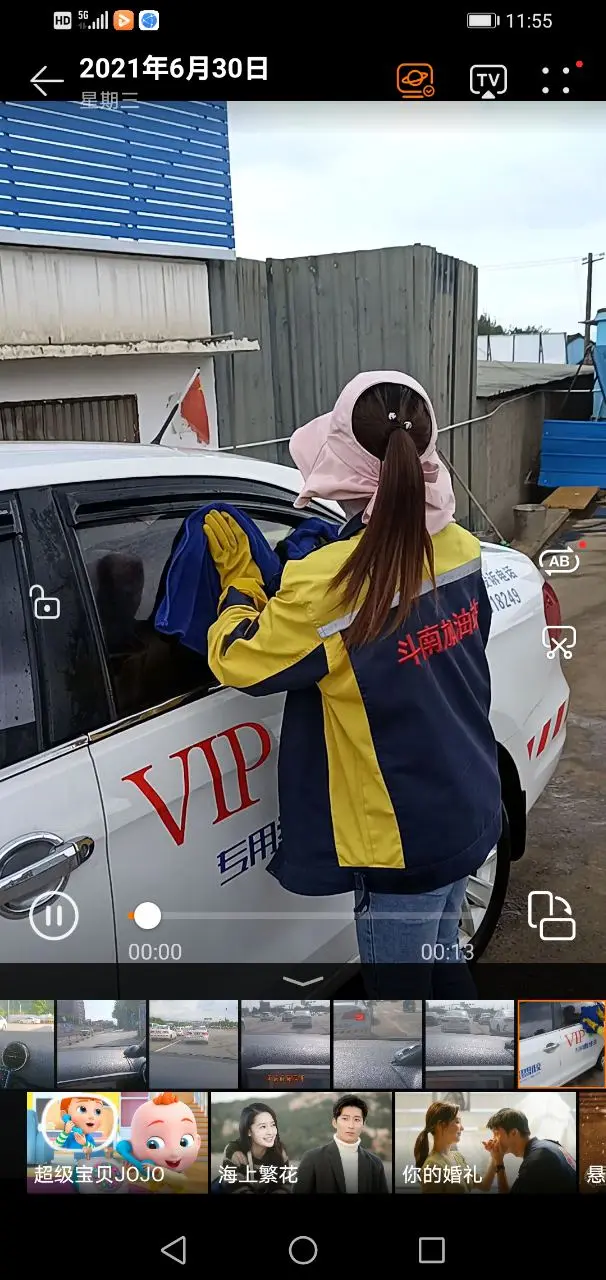
Task: Rotate the screen orientation
Action: [551, 915]
